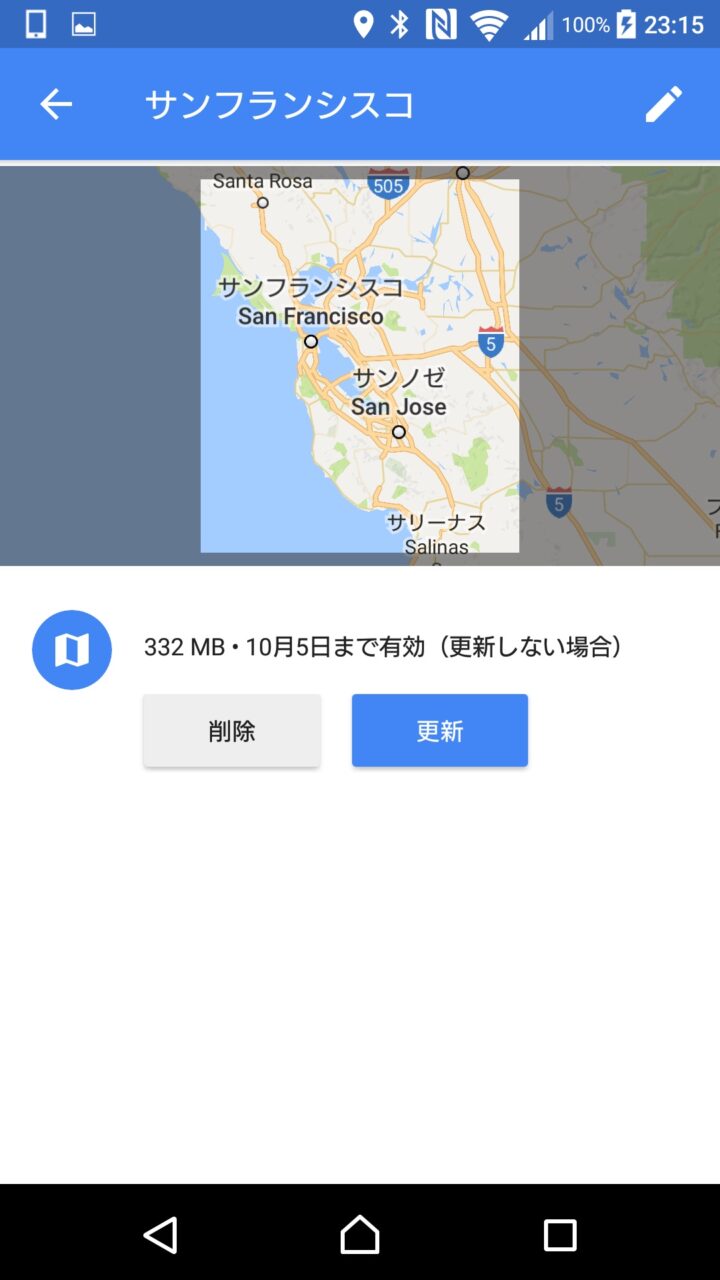Edit the offline area name with pencil icon
Viewport: 720px width, 1280px height.
(663, 104)
